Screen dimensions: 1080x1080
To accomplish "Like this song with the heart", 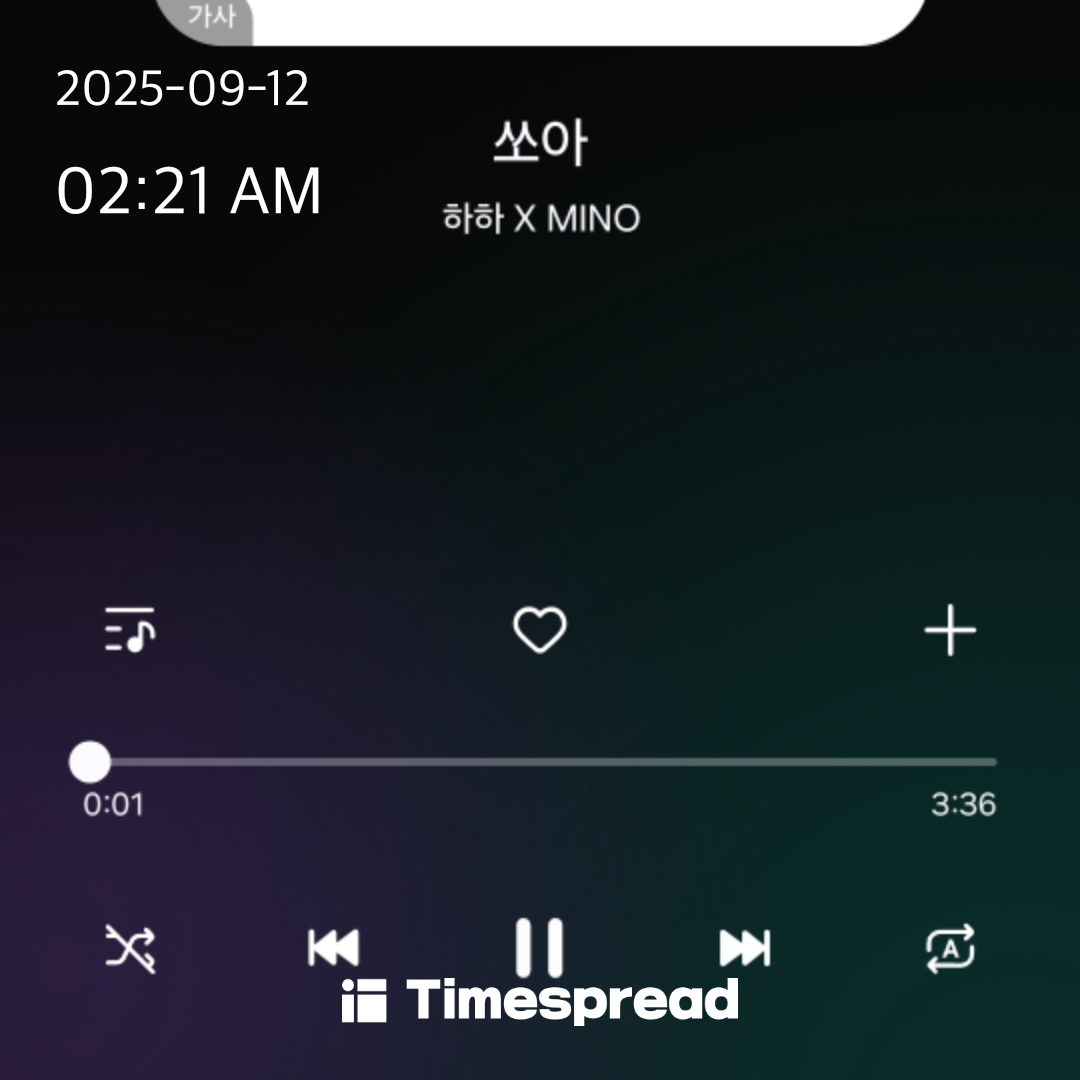I will click(x=539, y=631).
